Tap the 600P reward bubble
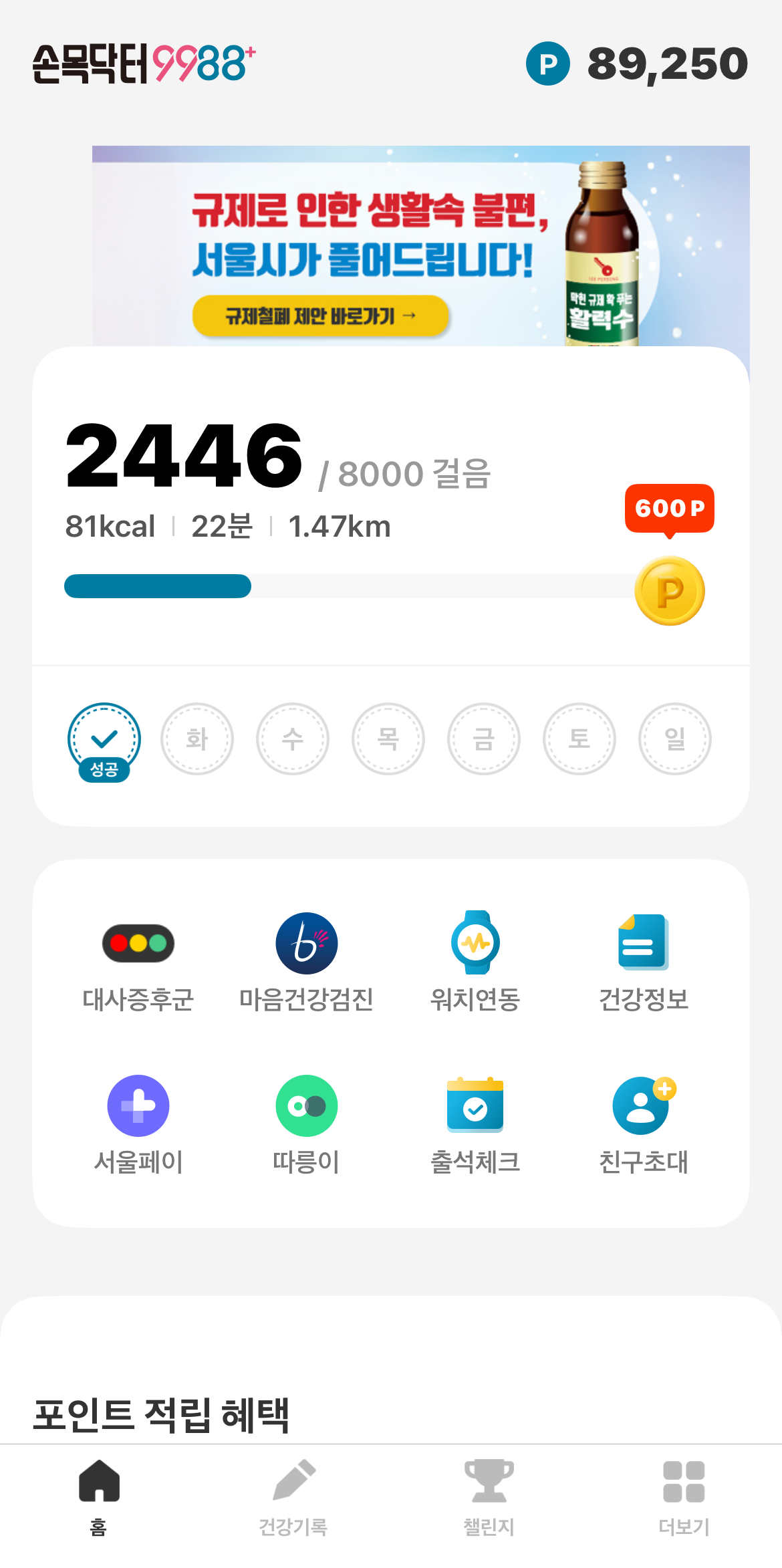The width and height of the screenshot is (782, 1568). pyautogui.click(x=670, y=509)
